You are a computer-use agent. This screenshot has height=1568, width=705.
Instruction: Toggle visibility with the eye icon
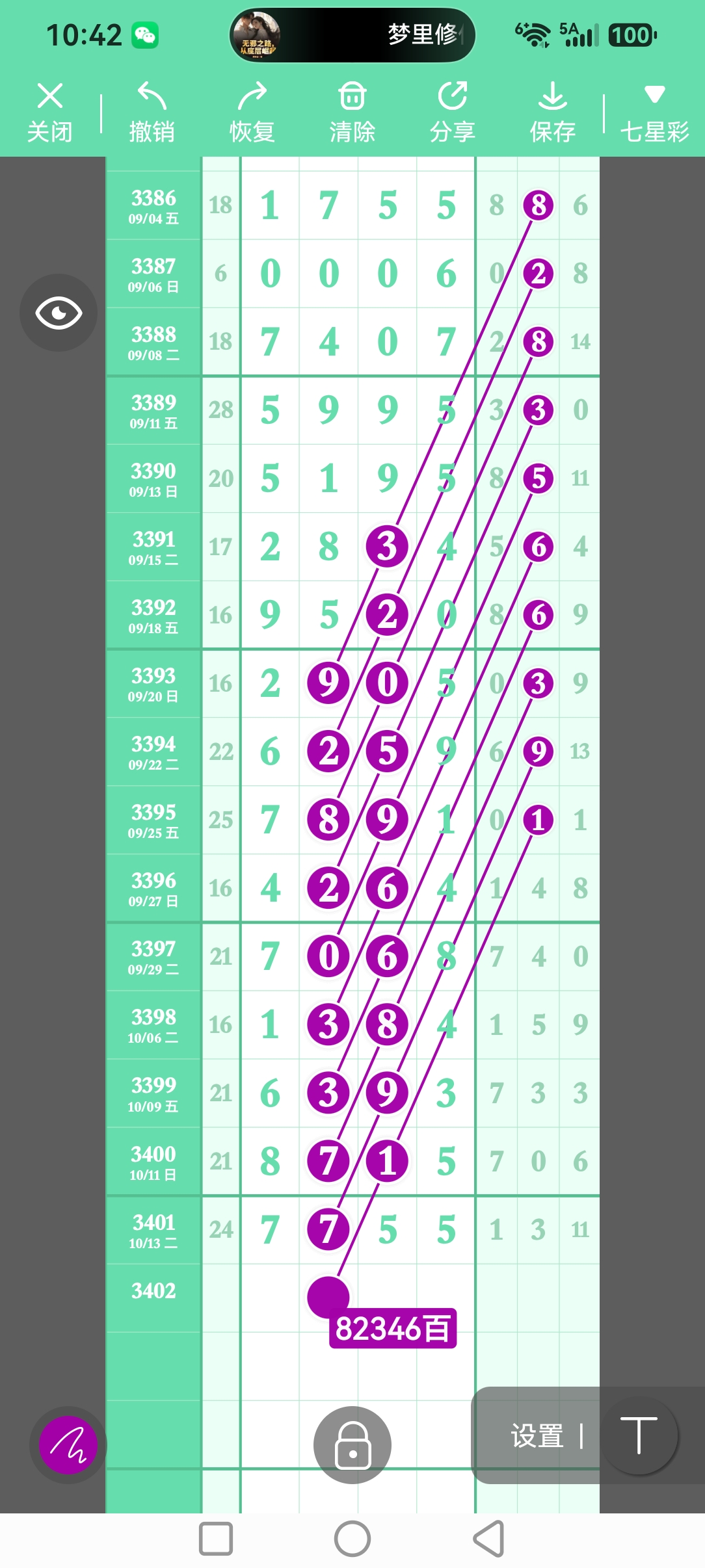(x=59, y=313)
